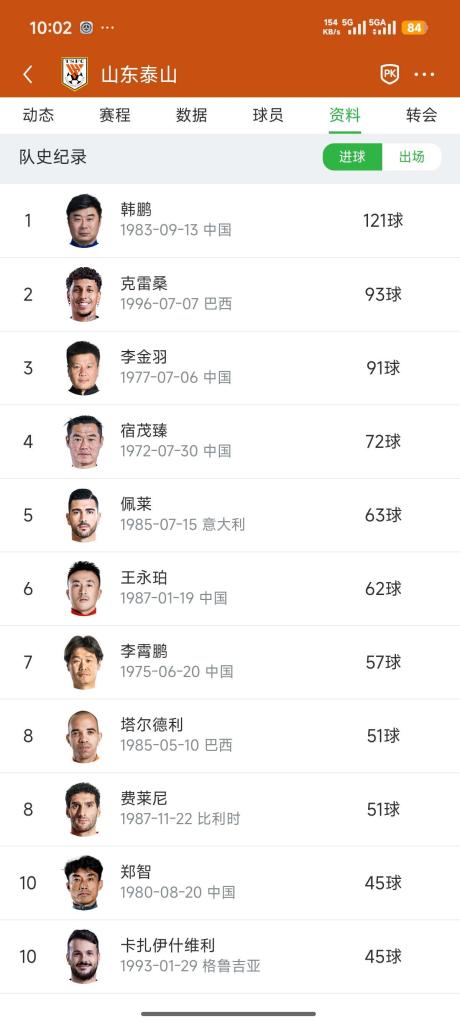
Task: Tap the 费莱尼 row
Action: coord(230,810)
